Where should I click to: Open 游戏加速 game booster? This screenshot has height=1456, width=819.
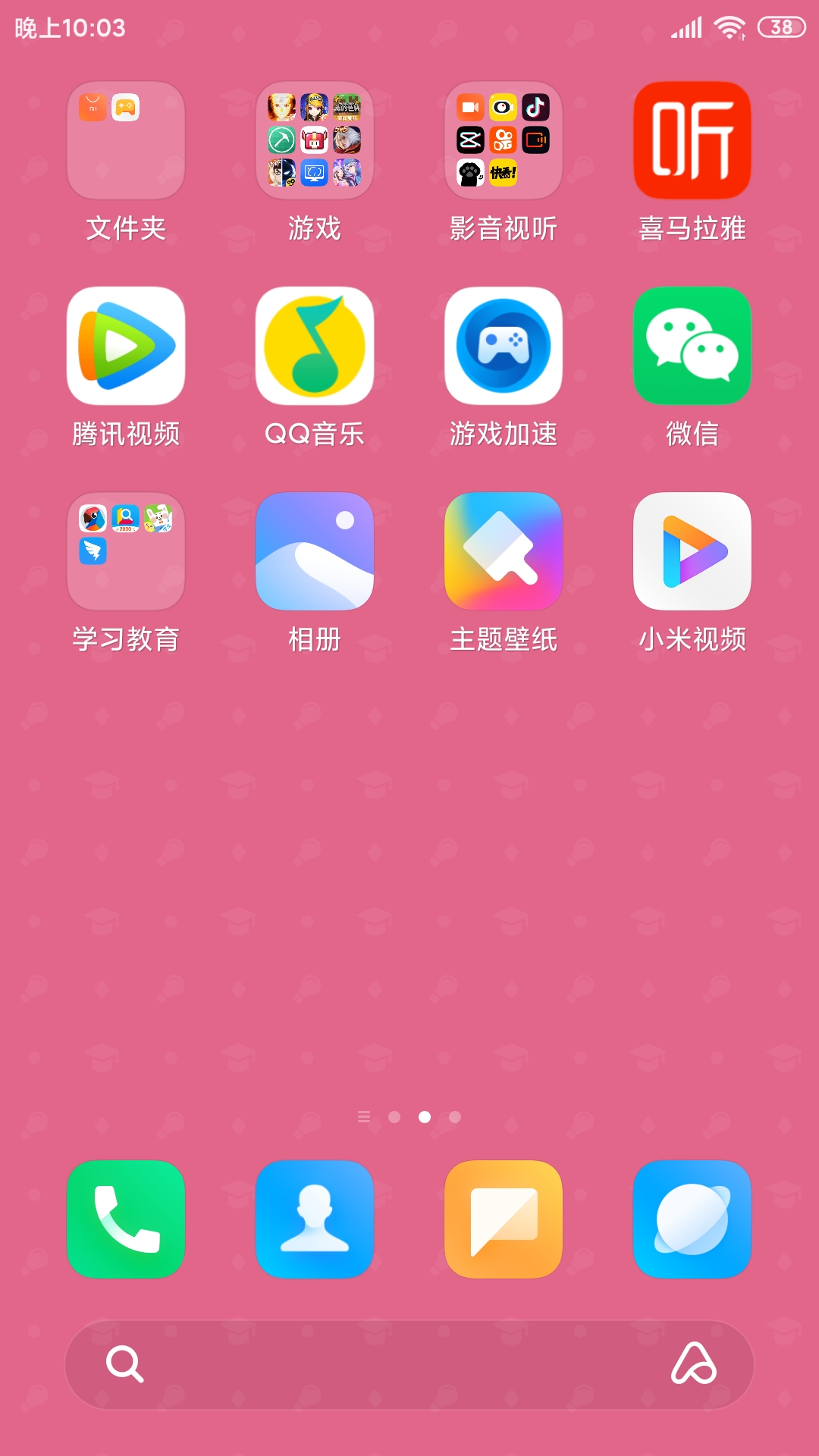click(504, 347)
